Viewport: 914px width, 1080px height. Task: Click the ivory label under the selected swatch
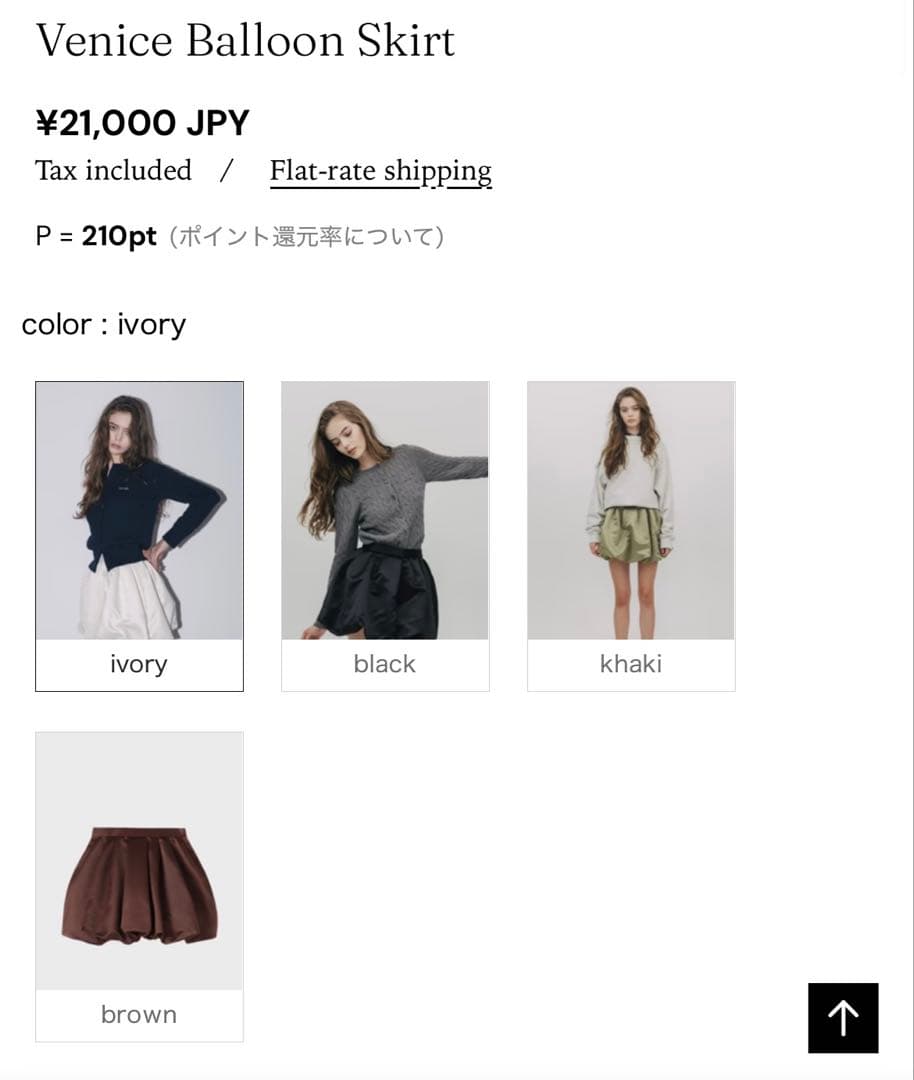138,664
